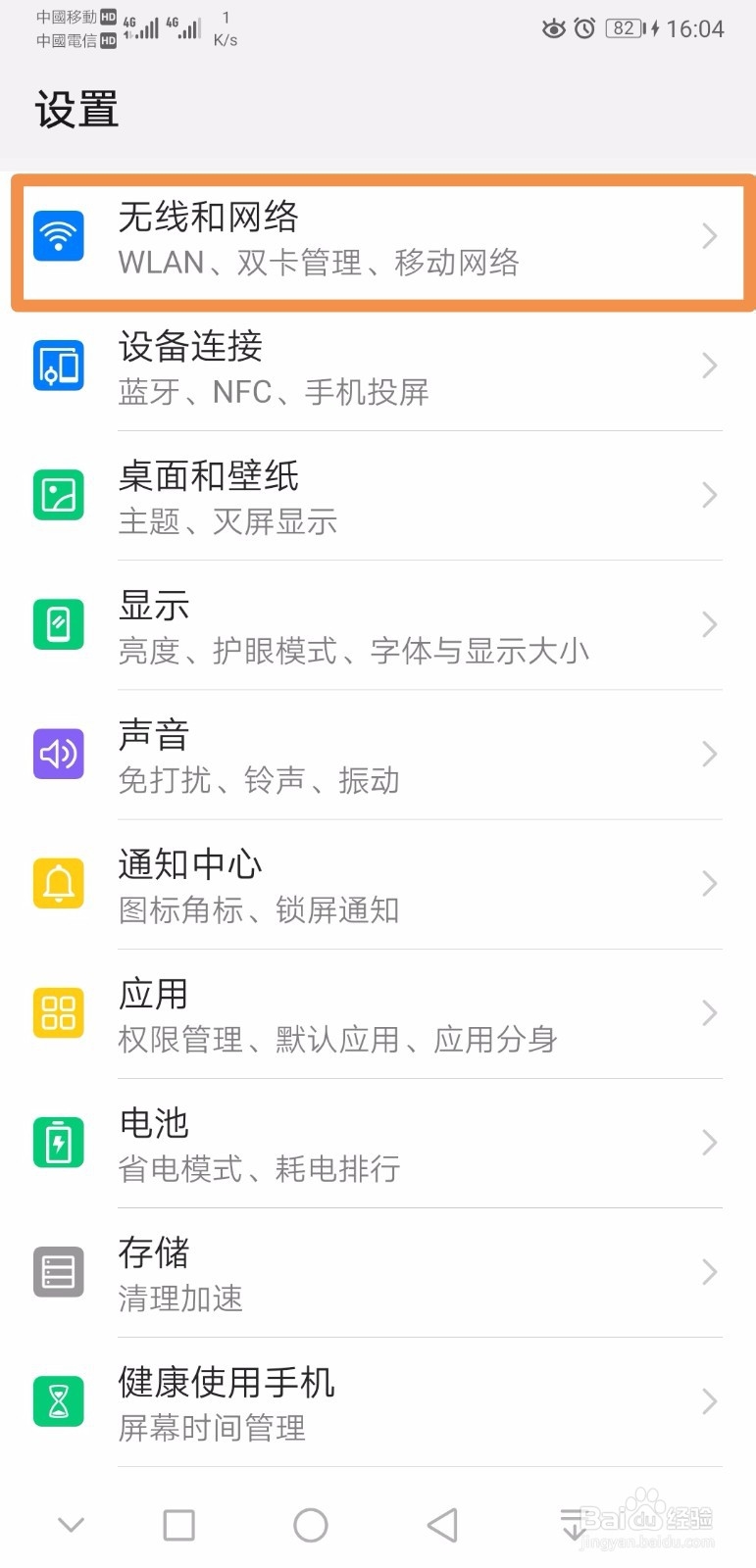Tap the 通知中心 notification bell icon
The width and height of the screenshot is (756, 1568).
[x=58, y=883]
